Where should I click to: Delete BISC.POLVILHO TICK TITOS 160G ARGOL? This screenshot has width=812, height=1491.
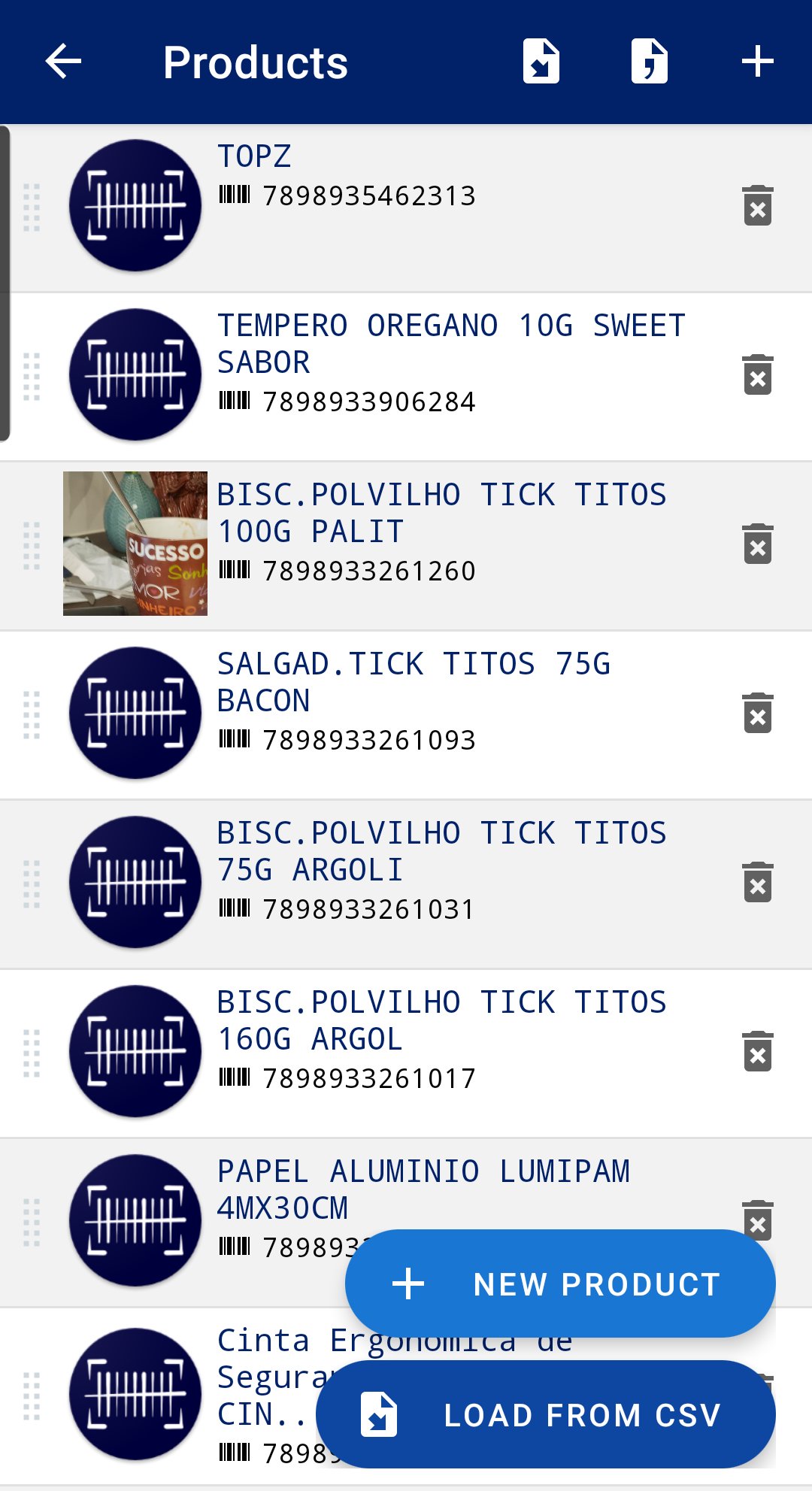pyautogui.click(x=757, y=1051)
